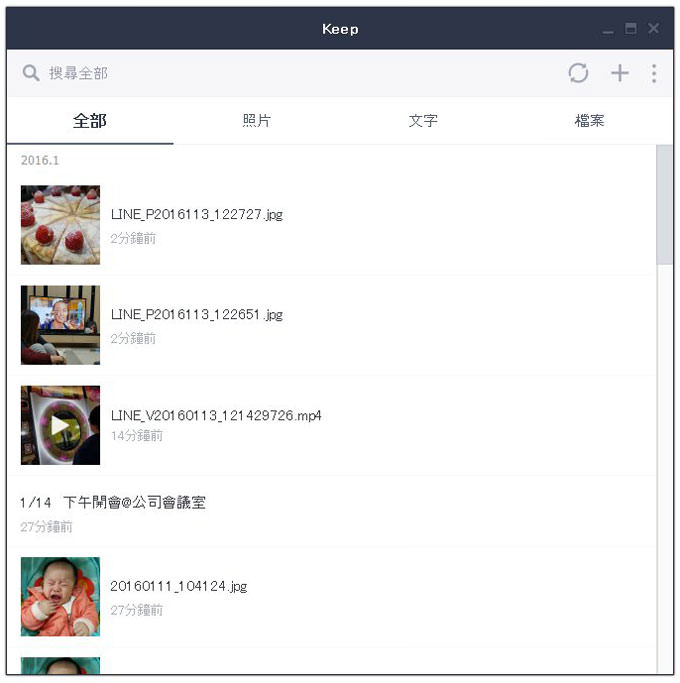Add a new item with the plus icon
Screen dimensions: 680x683
(x=620, y=73)
